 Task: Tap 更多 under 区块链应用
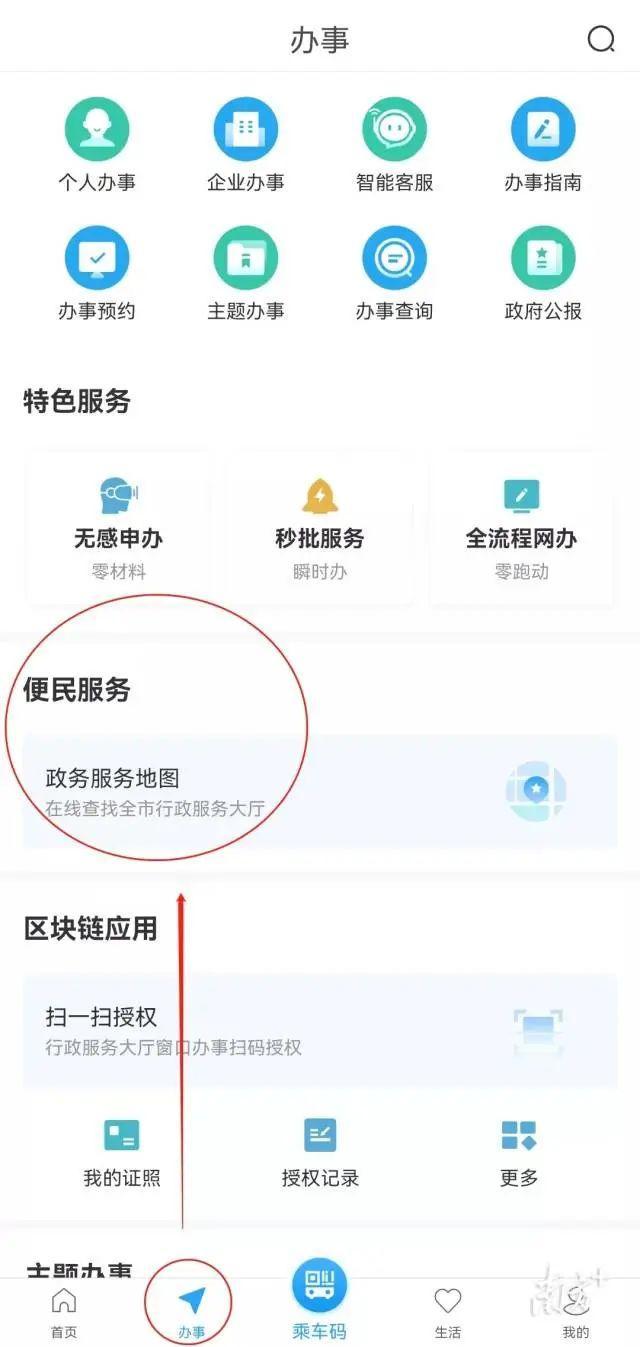(x=519, y=1153)
